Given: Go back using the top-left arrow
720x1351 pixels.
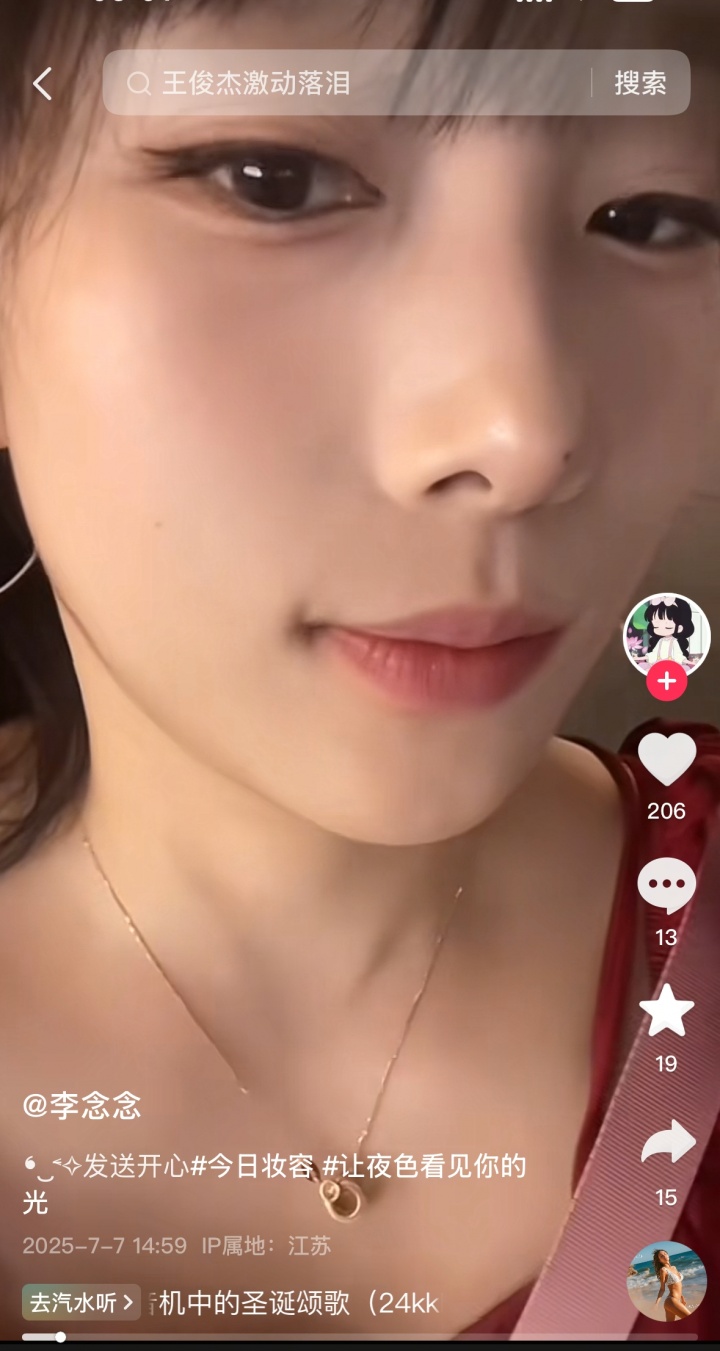Looking at the screenshot, I should click(x=42, y=84).
